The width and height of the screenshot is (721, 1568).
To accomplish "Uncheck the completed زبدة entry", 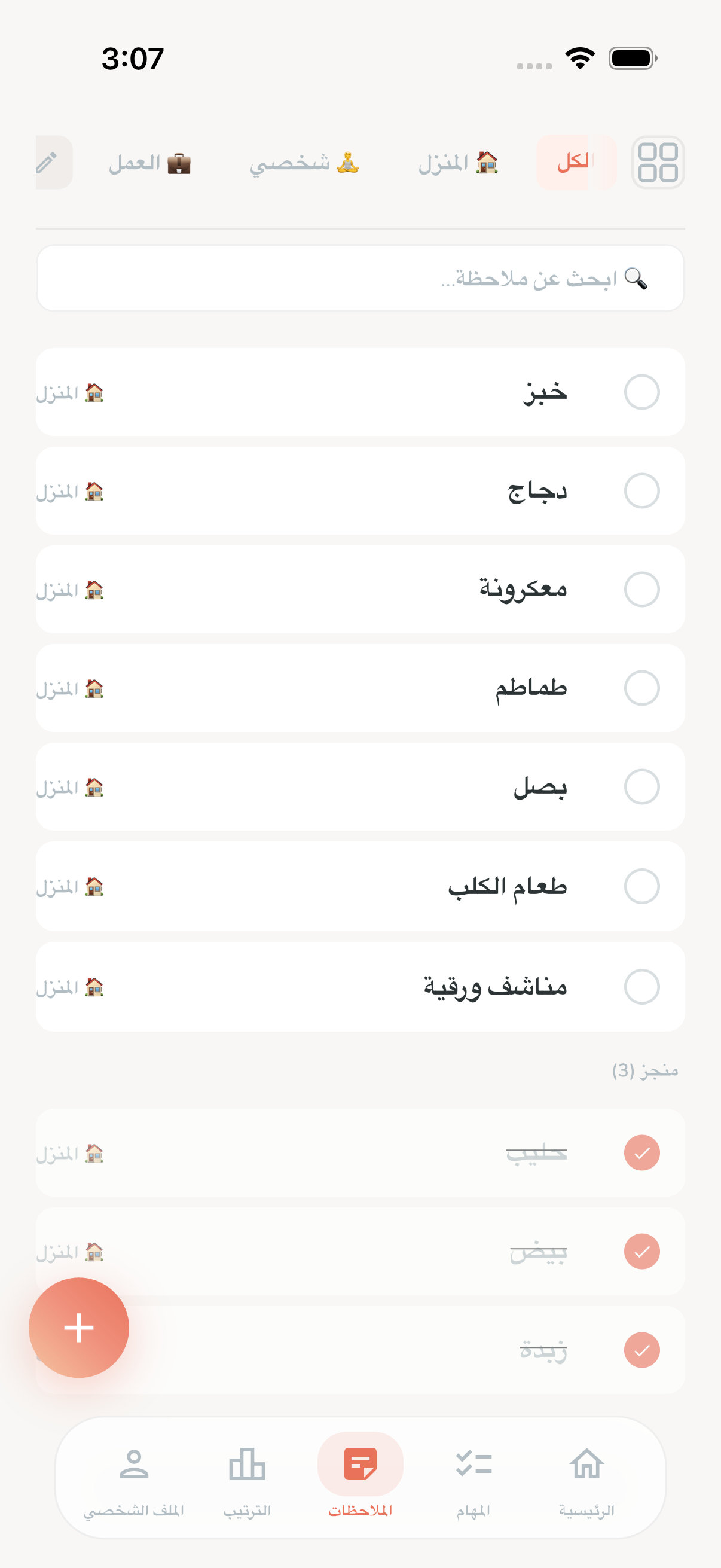I will [x=642, y=1349].
